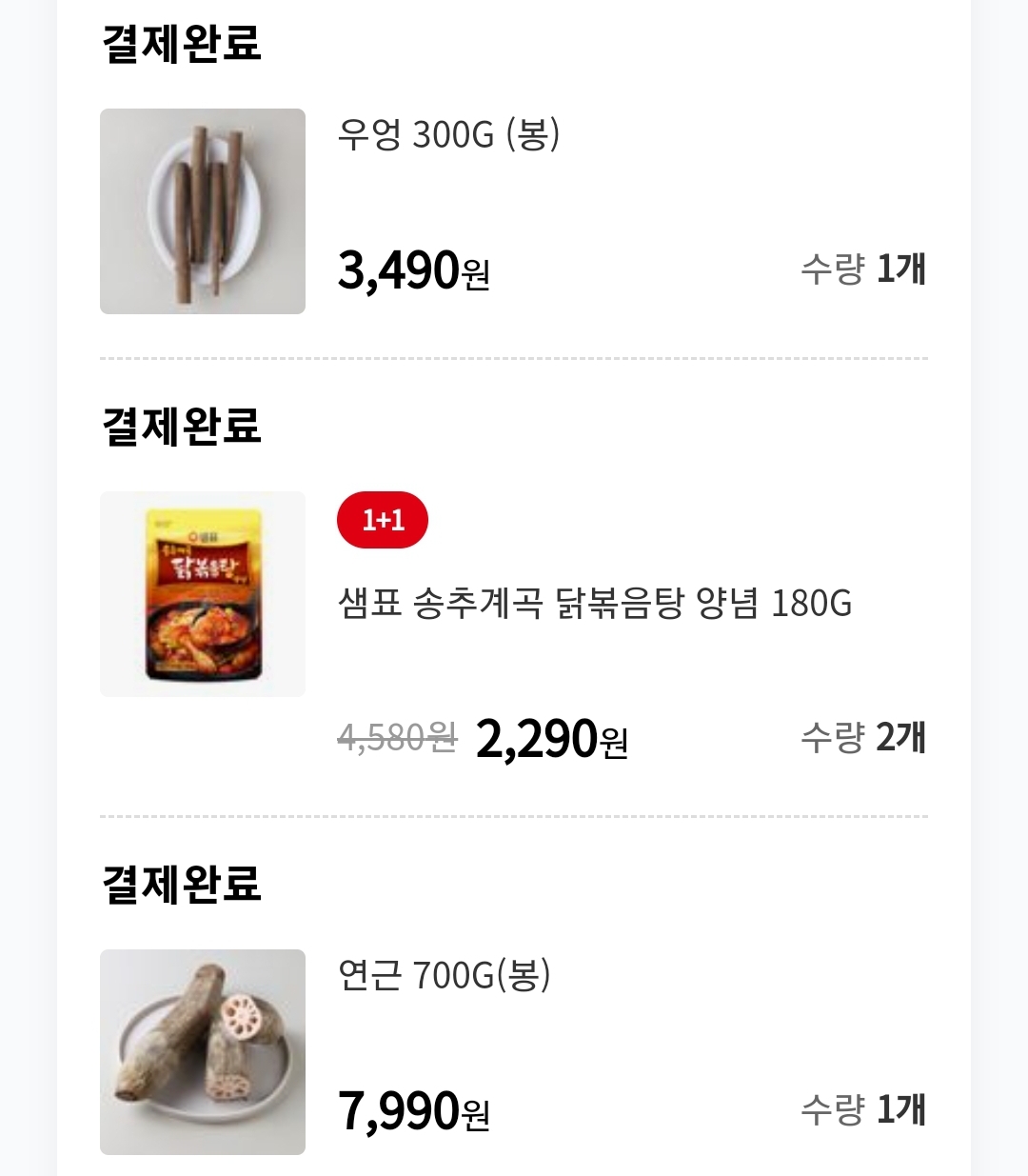This screenshot has width=1028, height=1176.
Task: Click the dashed divider below the first order
Action: click(514, 359)
